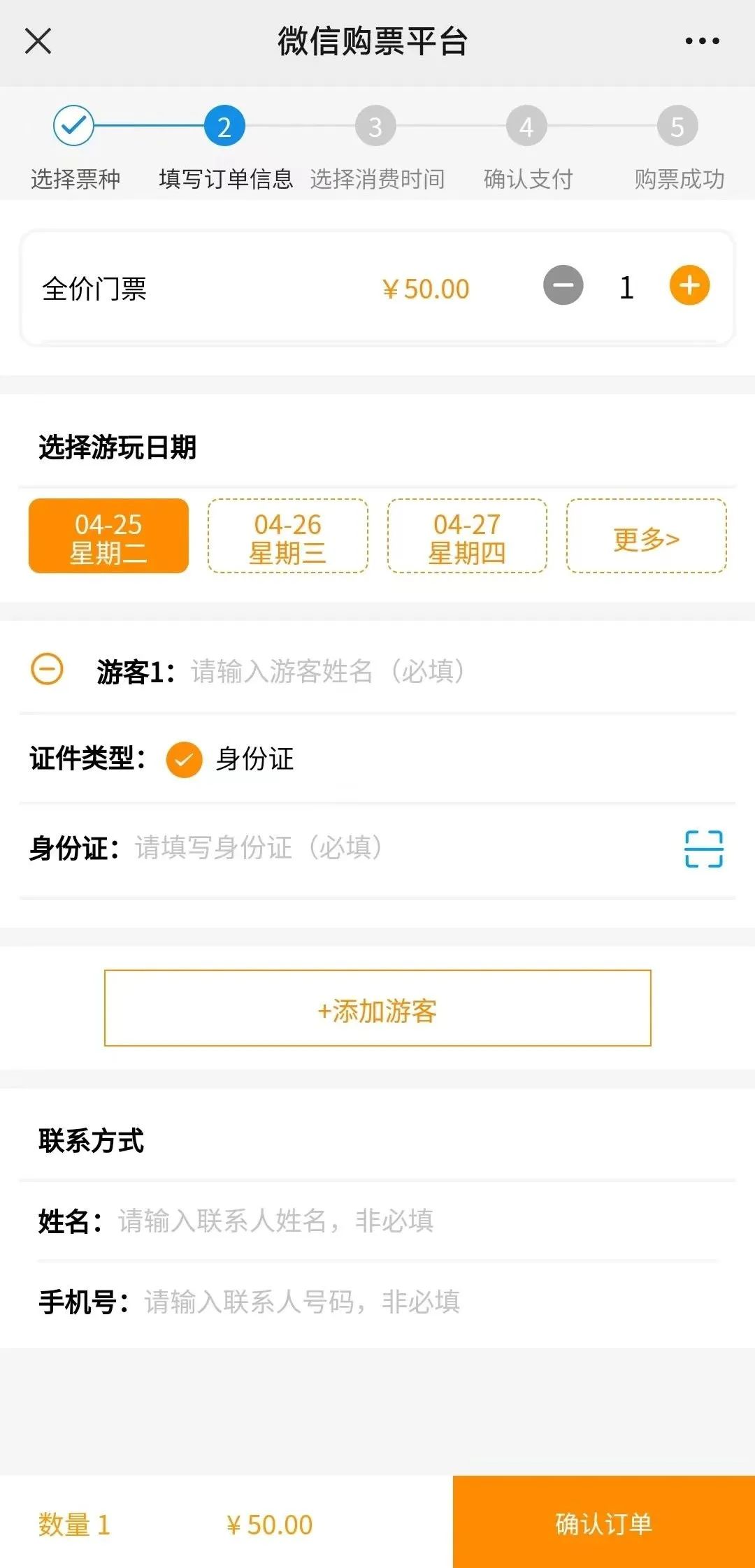The height and width of the screenshot is (1568, 755).
Task: Tap the plus icon to increase ticket quantity
Action: [689, 287]
